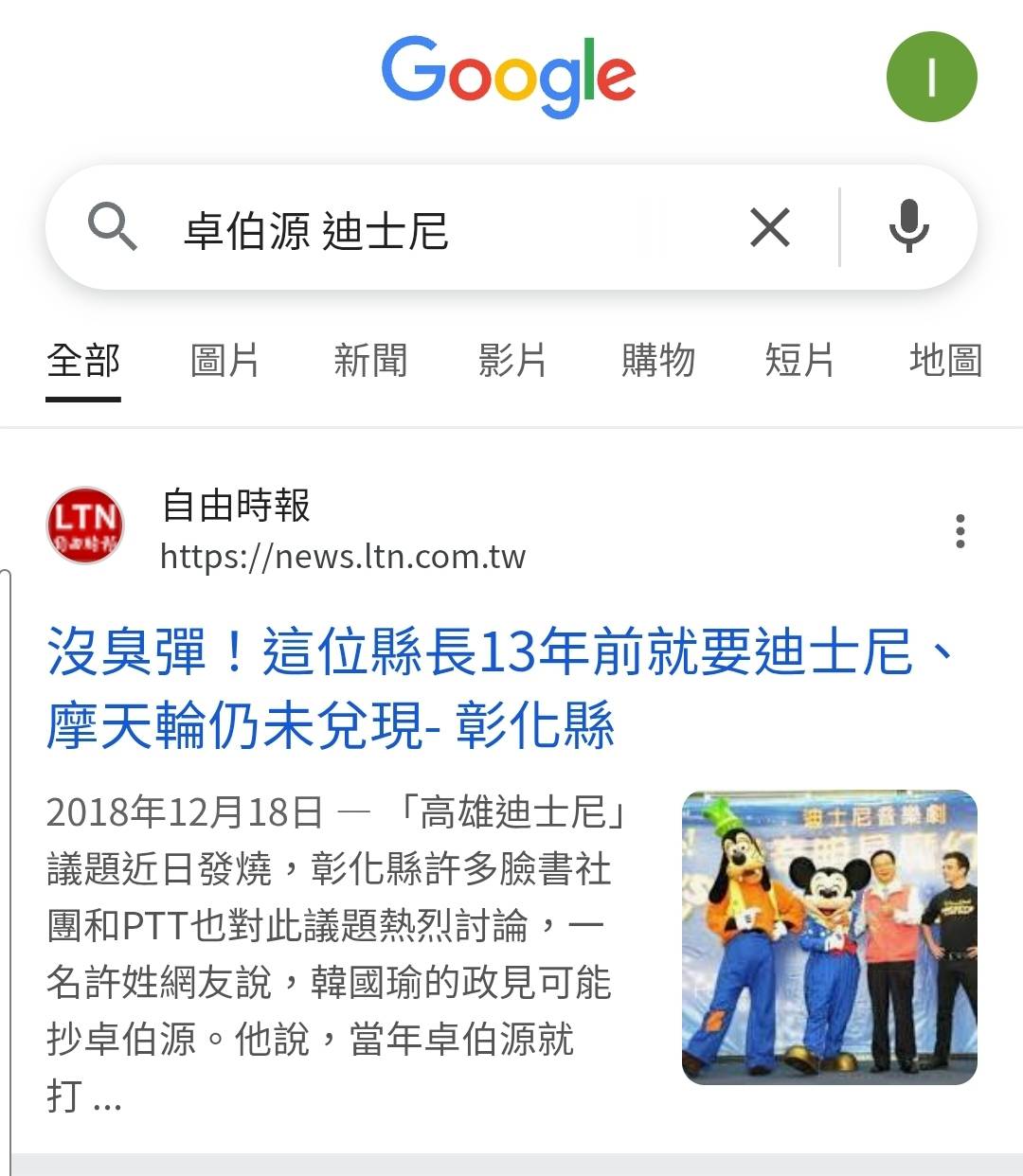The width and height of the screenshot is (1023, 1176).
Task: Open more options for the 自由時報 result
Action: click(960, 531)
